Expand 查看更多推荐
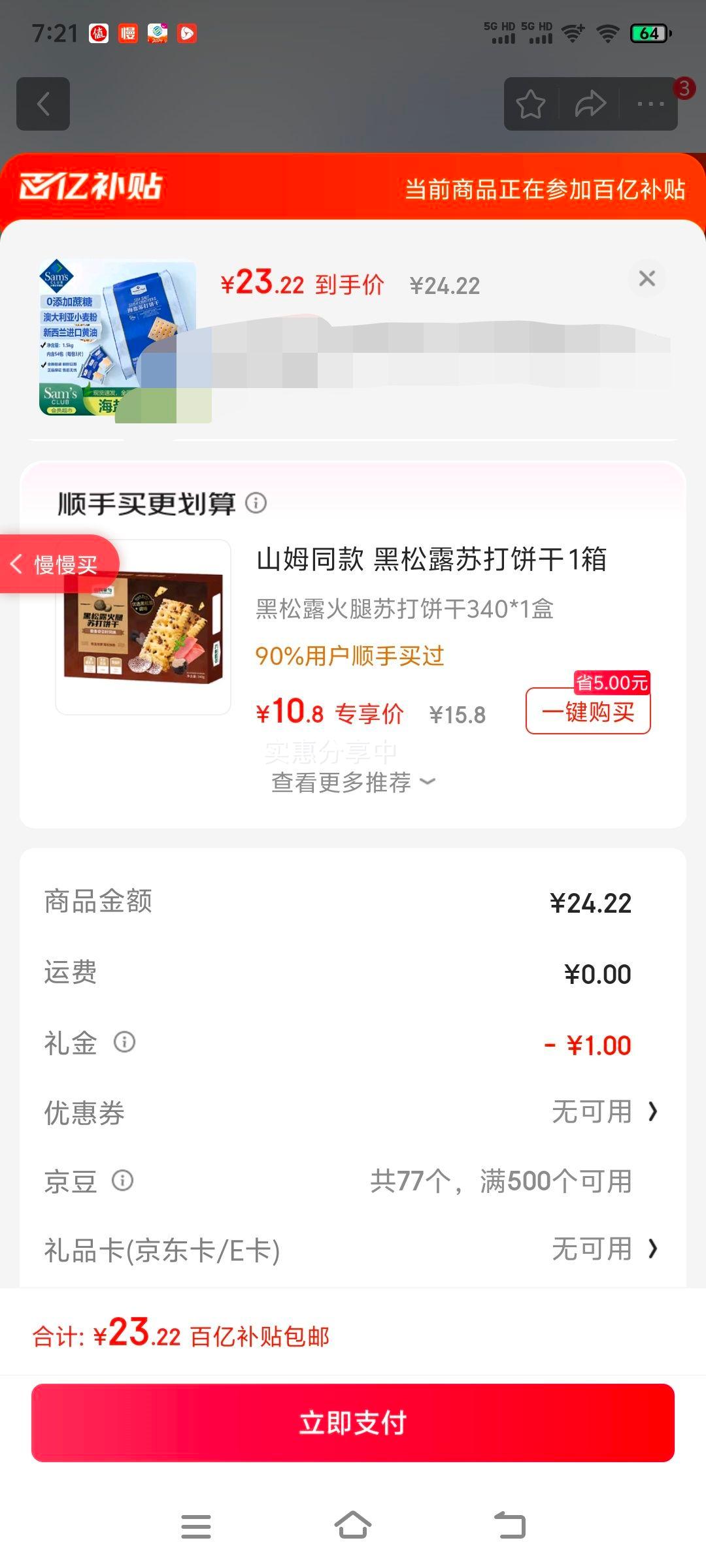Image resolution: width=706 pixels, height=1568 pixels. 353,782
